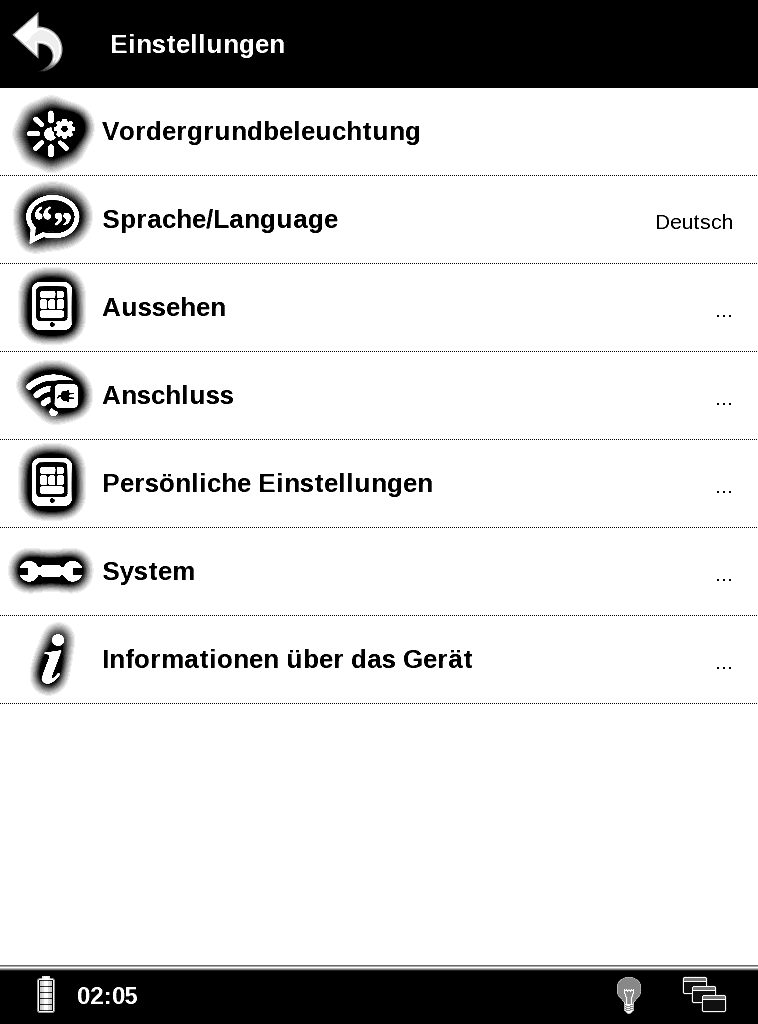The image size is (758, 1024).
Task: Open the System settings row
Action: tap(148, 572)
